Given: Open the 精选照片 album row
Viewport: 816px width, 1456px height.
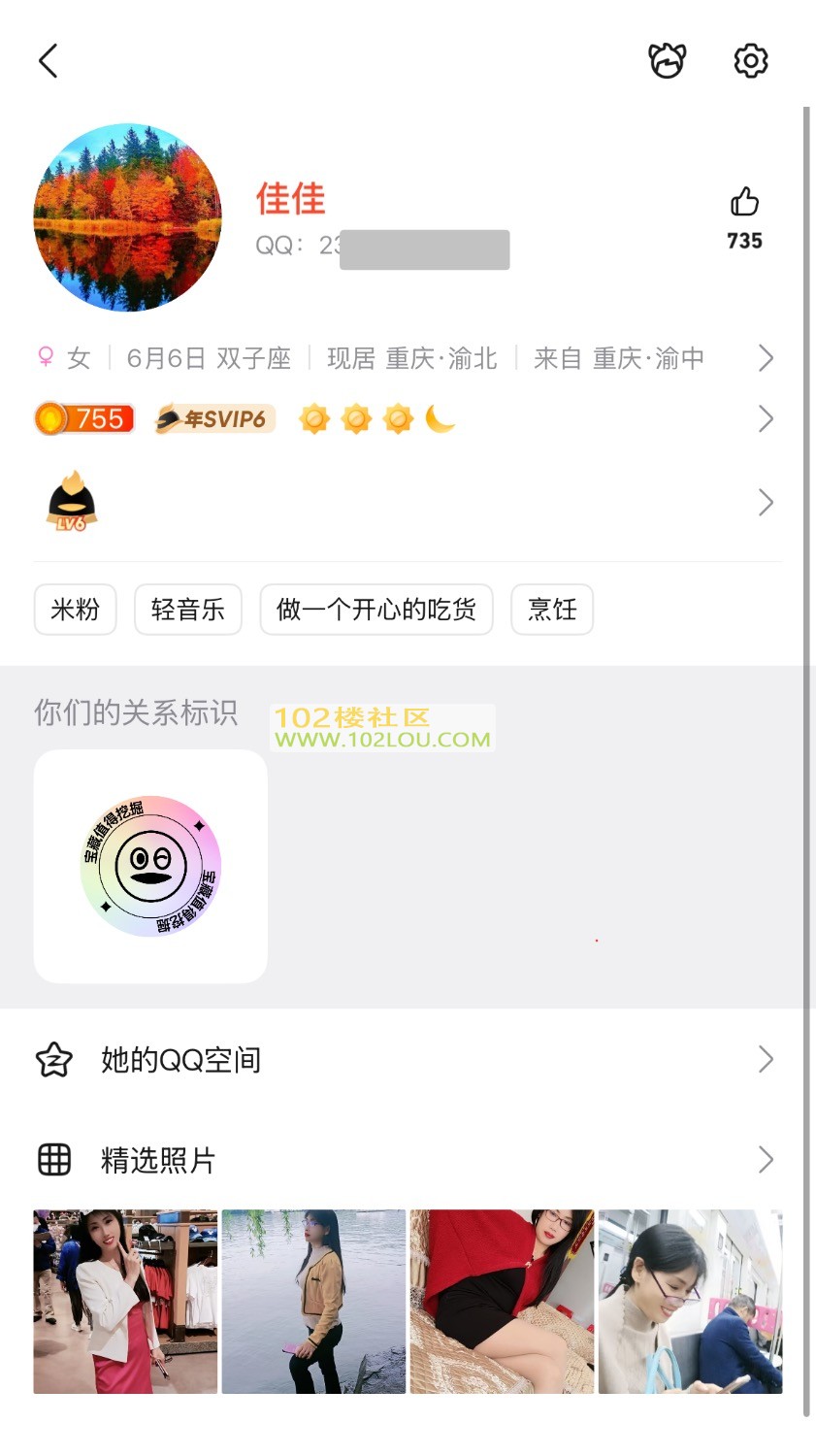Looking at the screenshot, I should tap(408, 1160).
